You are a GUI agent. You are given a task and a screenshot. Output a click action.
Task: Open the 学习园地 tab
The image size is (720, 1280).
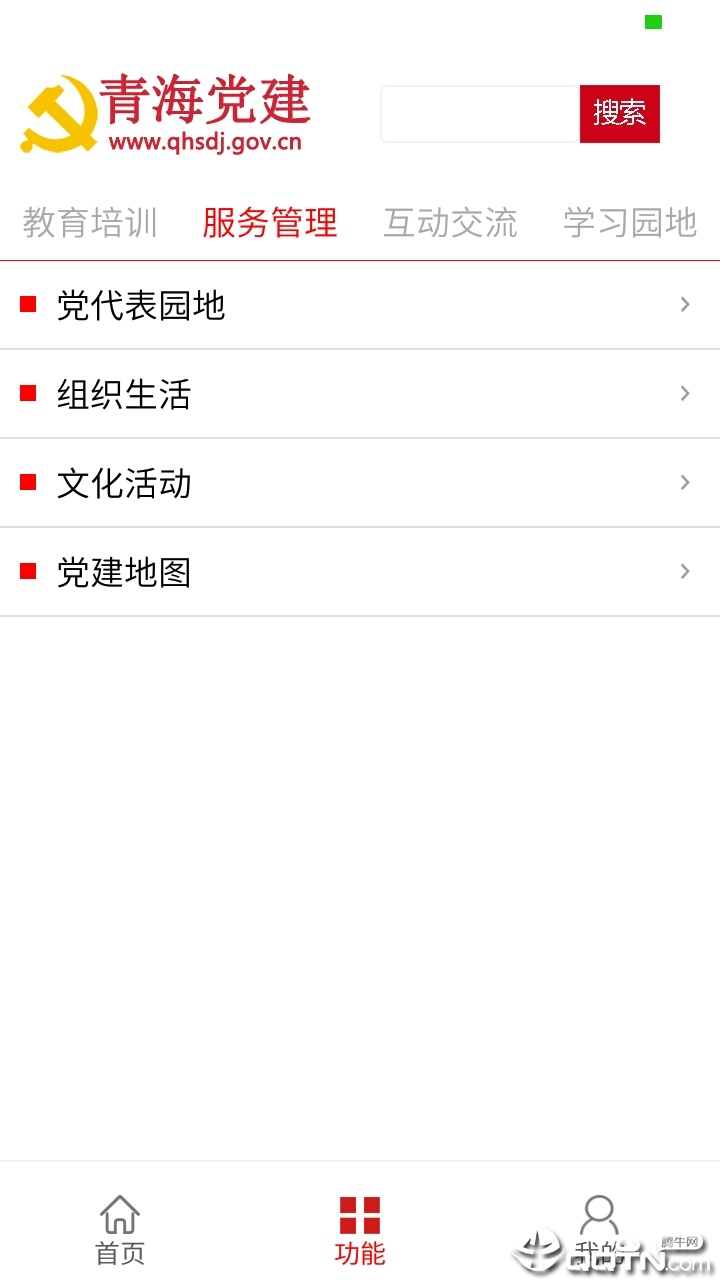[629, 222]
